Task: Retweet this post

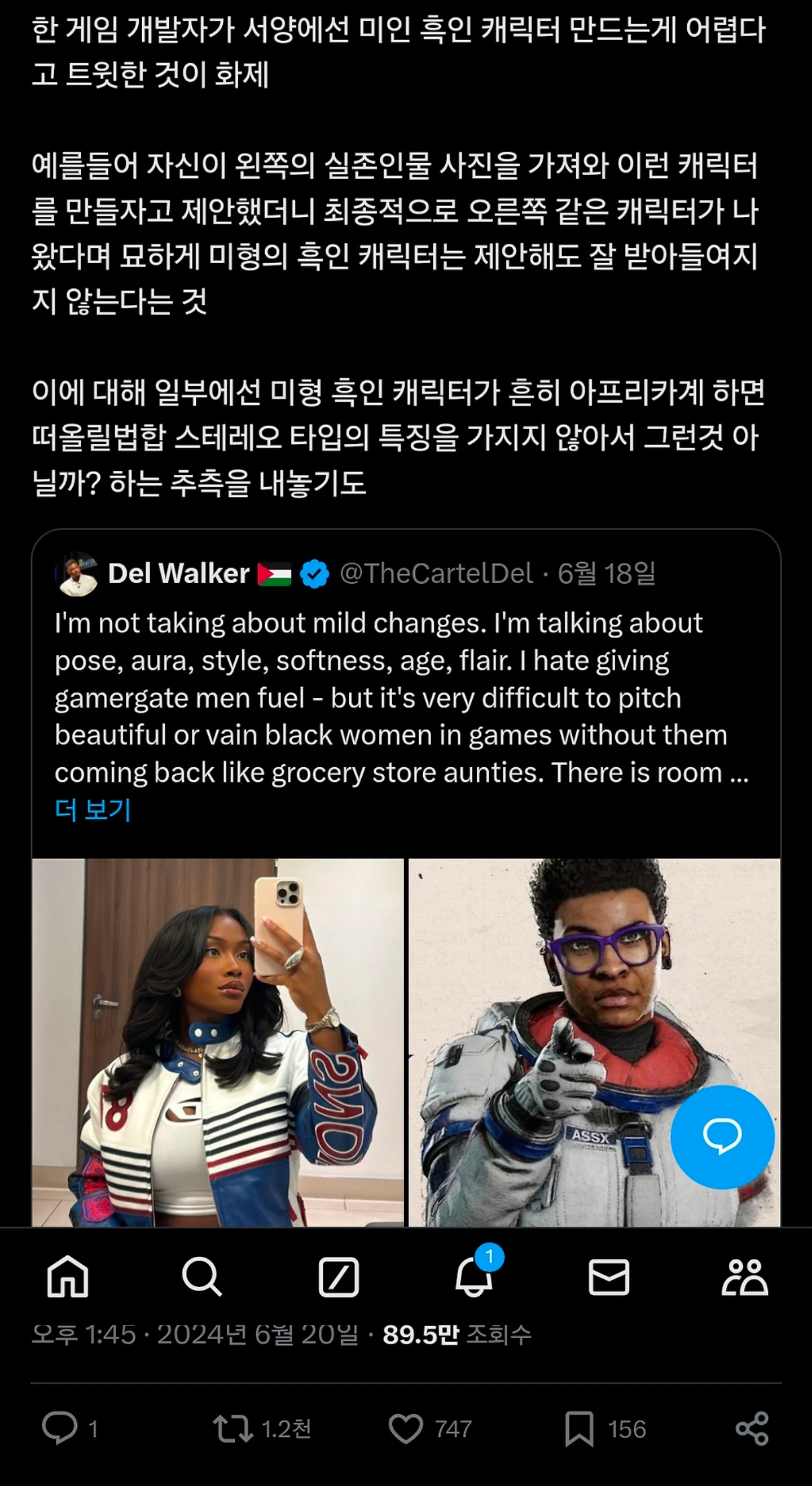Action: 233,1428
